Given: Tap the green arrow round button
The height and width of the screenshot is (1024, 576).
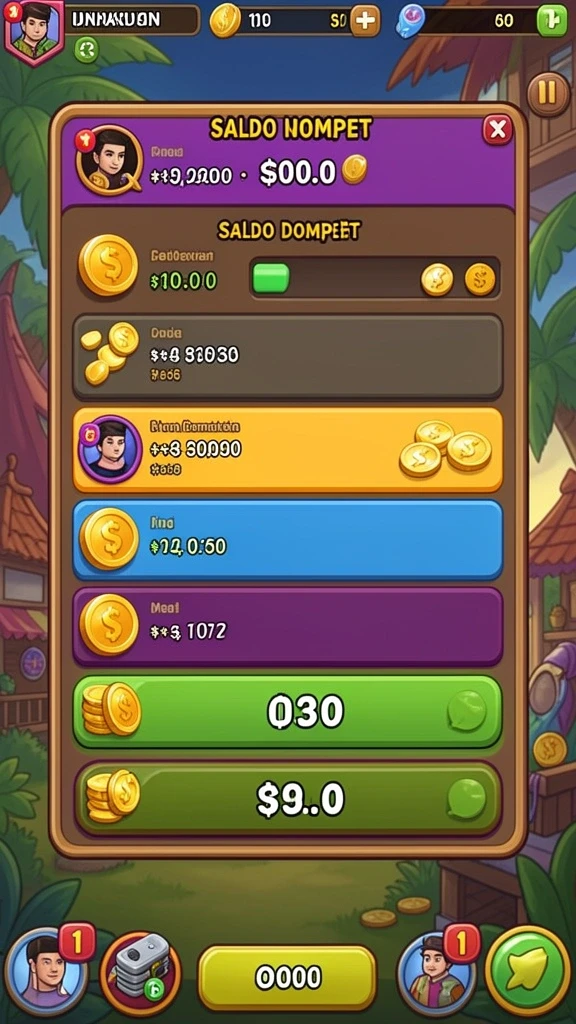Looking at the screenshot, I should point(528,970).
